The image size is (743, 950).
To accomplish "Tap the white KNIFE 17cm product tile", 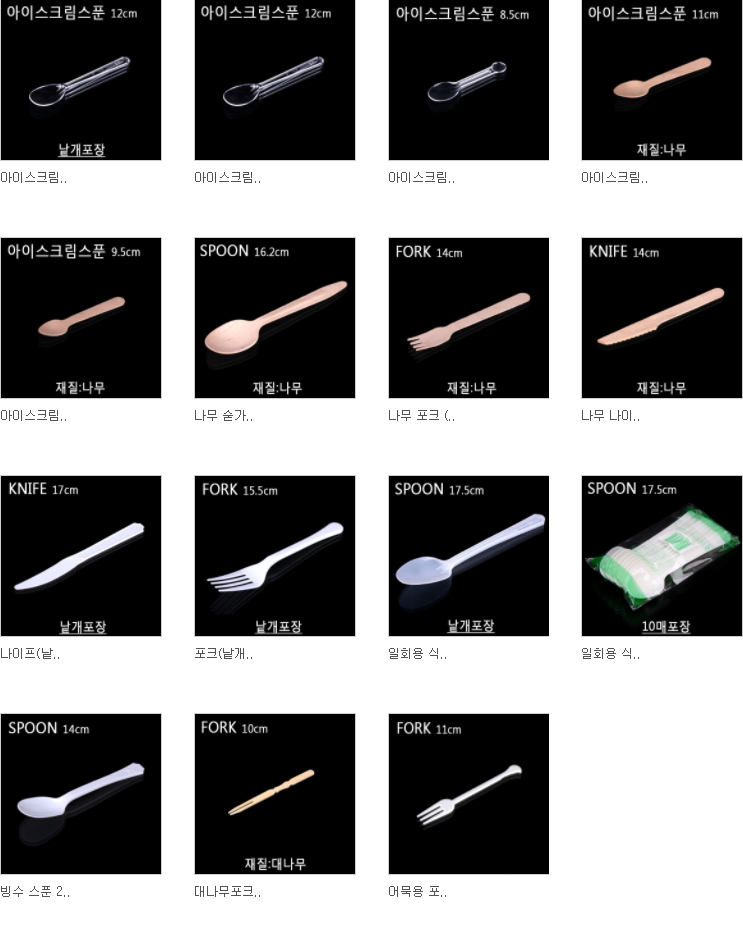I will pos(80,556).
